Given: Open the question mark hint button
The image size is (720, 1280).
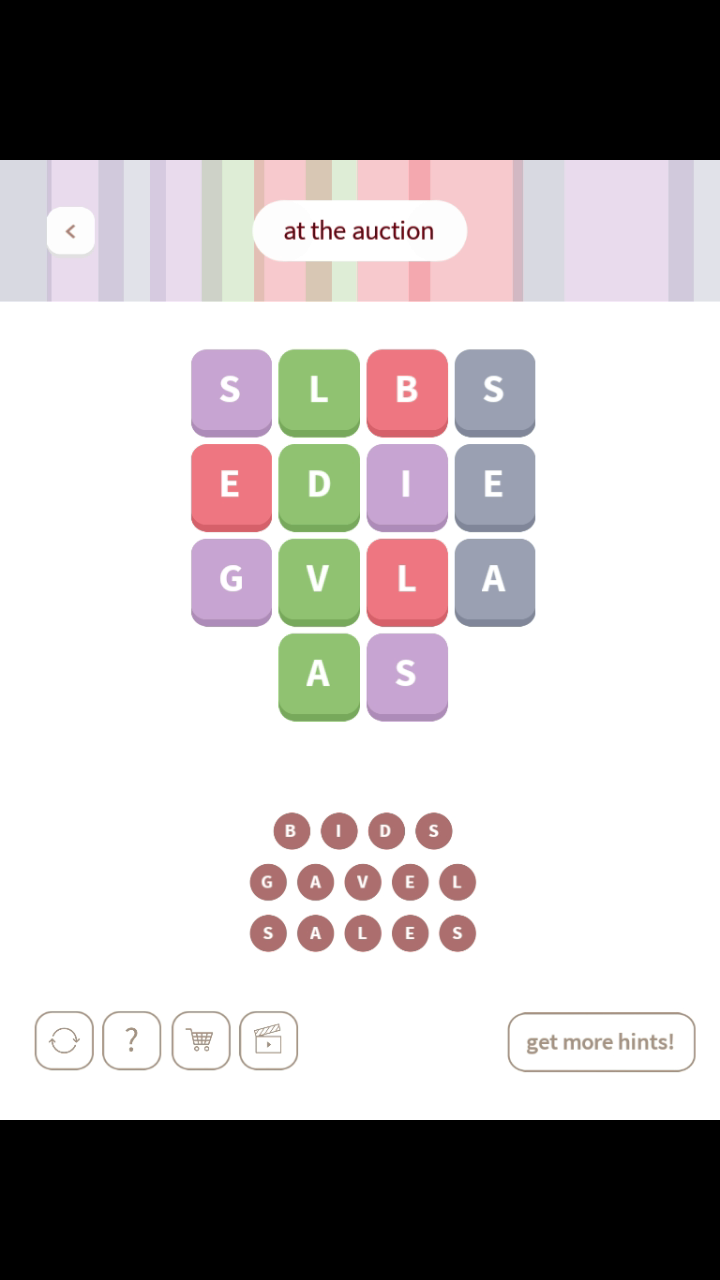Looking at the screenshot, I should point(131,1041).
